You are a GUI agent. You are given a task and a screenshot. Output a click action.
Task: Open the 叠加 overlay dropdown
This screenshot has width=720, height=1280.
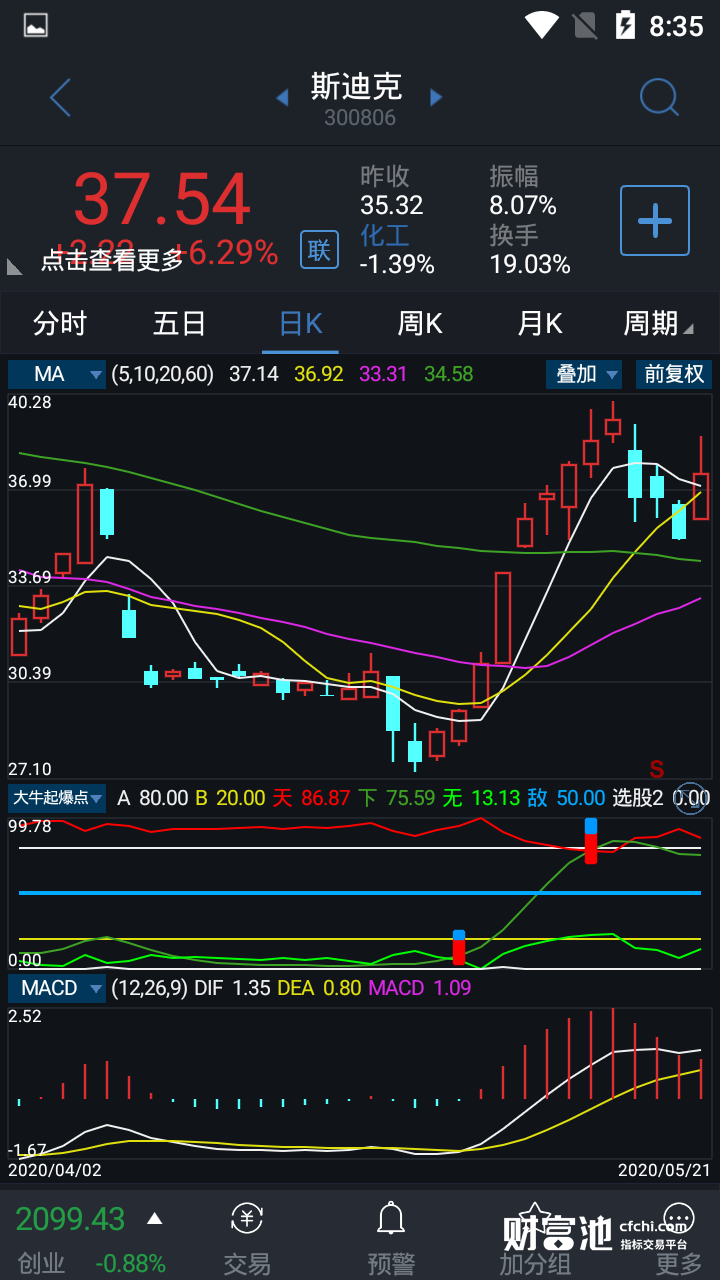pyautogui.click(x=584, y=374)
